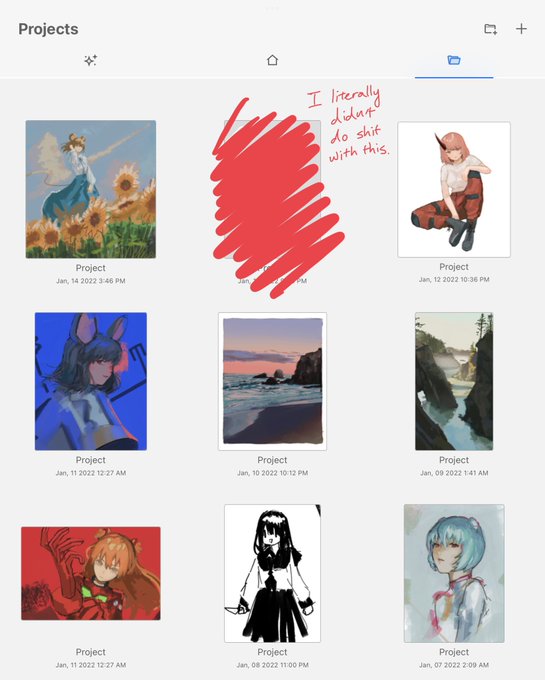This screenshot has height=680, width=545.
Task: Open the project scribbled over in red
Action: tap(272, 190)
